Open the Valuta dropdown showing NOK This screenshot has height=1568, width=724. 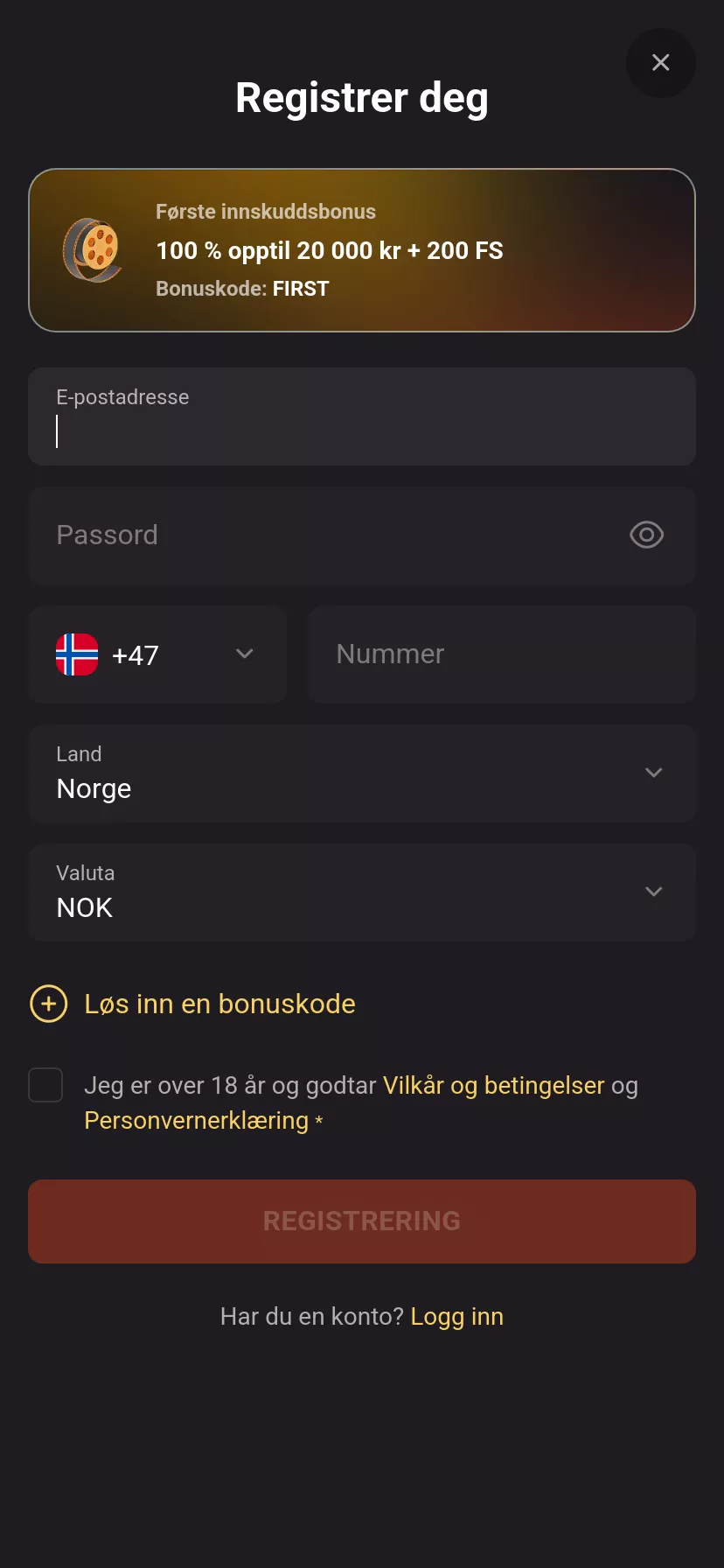click(x=362, y=892)
